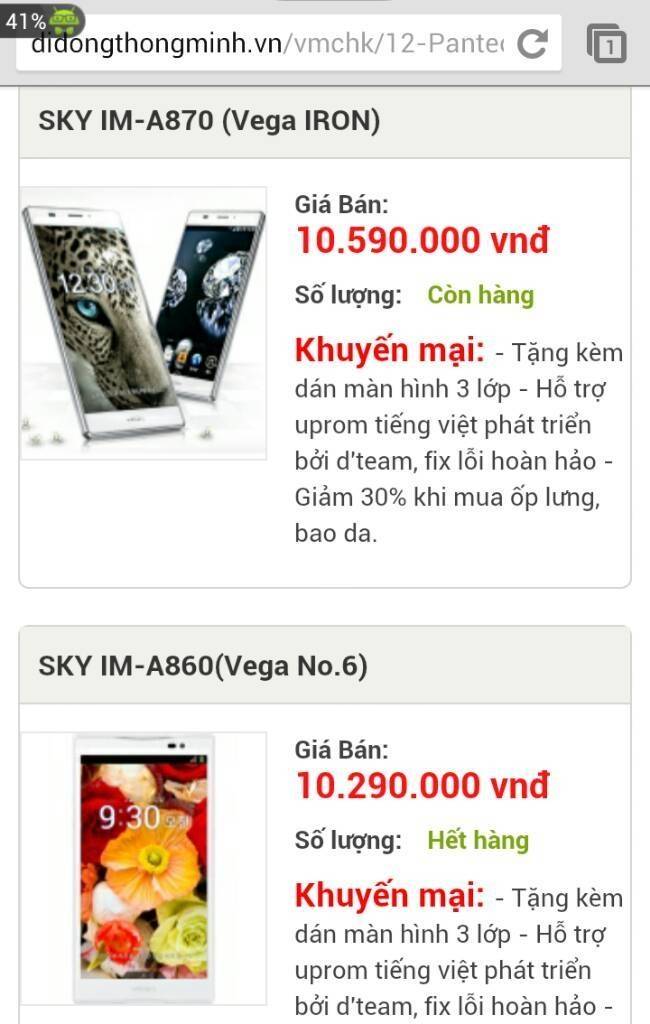
Task: Open the SKY IM-A860 (Vega No.6) product title
Action: tap(203, 666)
